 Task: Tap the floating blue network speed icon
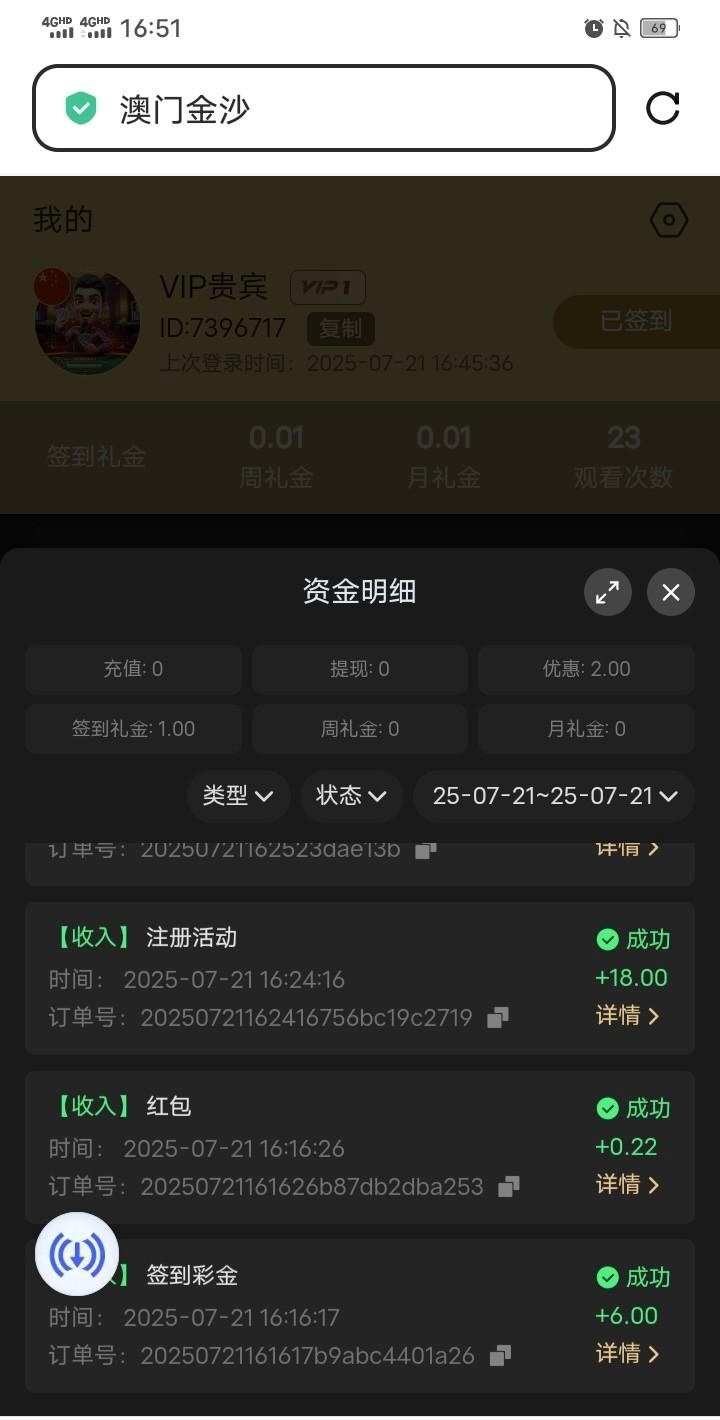pos(77,1253)
